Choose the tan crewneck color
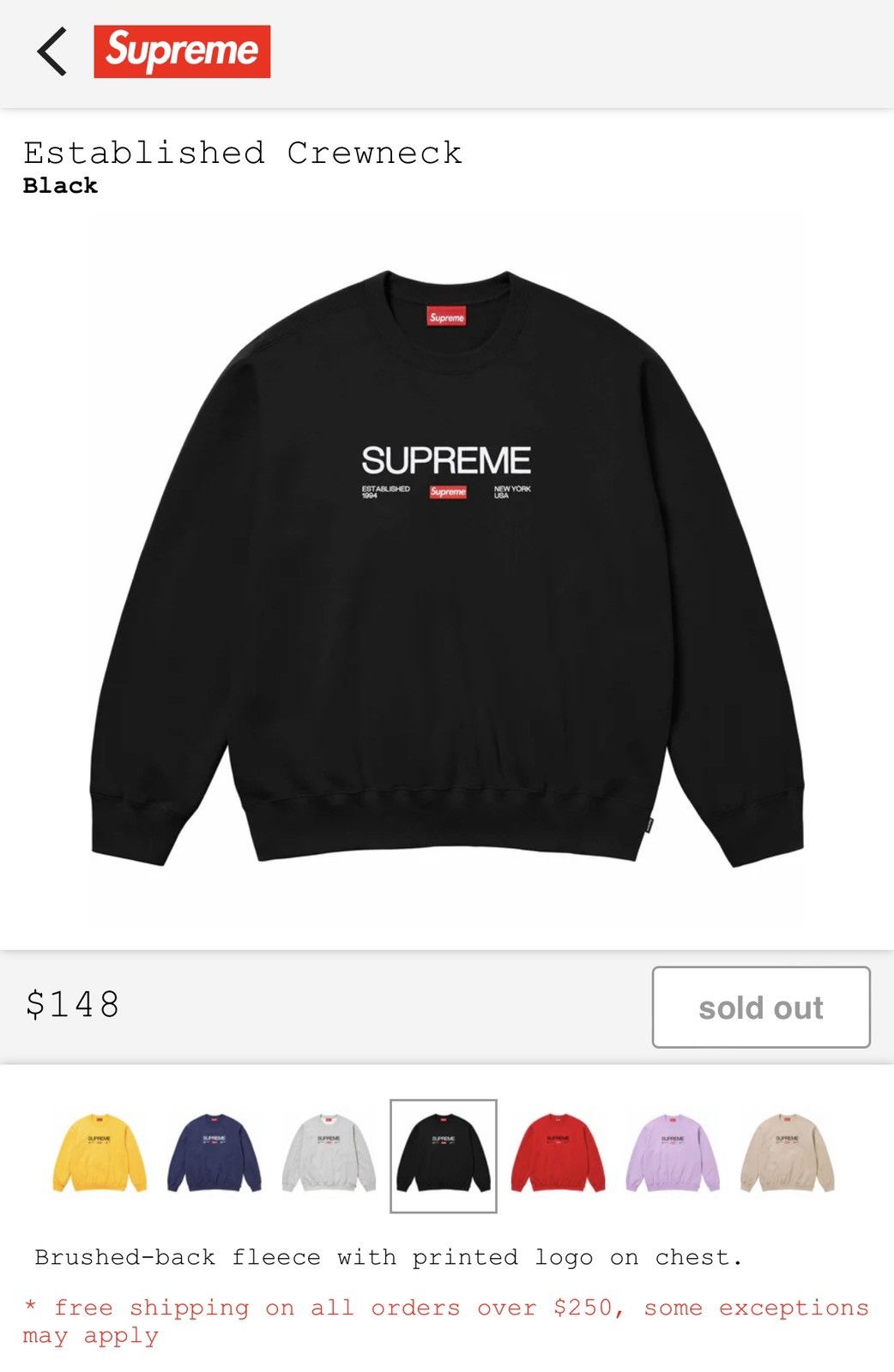894x1372 pixels. click(x=787, y=1153)
